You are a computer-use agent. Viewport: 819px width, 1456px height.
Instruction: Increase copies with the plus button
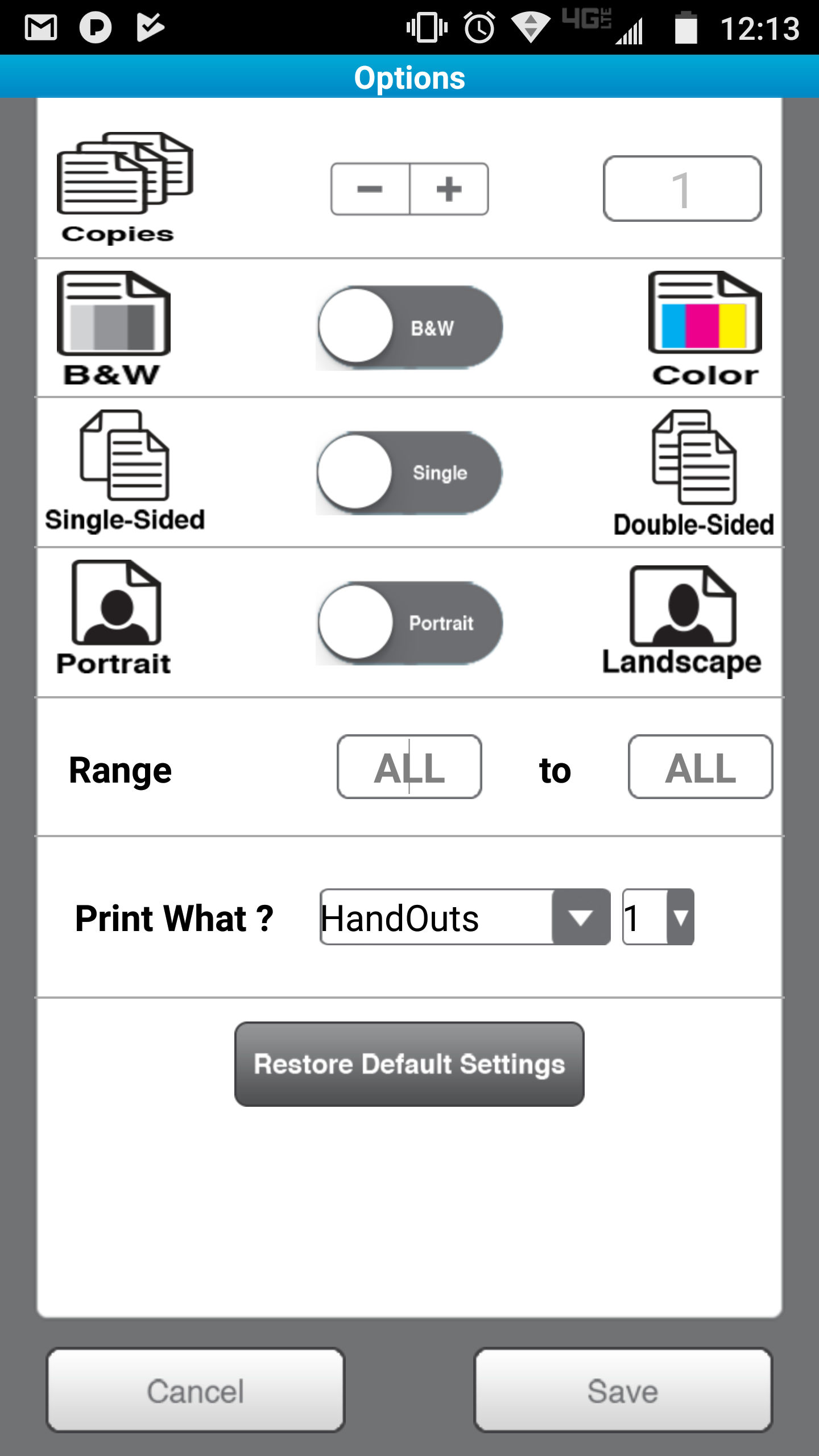pyautogui.click(x=449, y=189)
